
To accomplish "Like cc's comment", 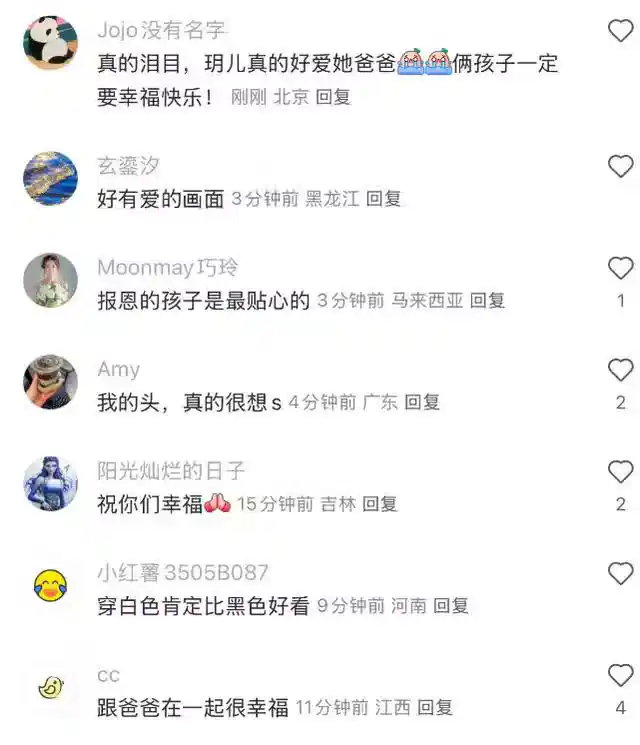I will 621,675.
